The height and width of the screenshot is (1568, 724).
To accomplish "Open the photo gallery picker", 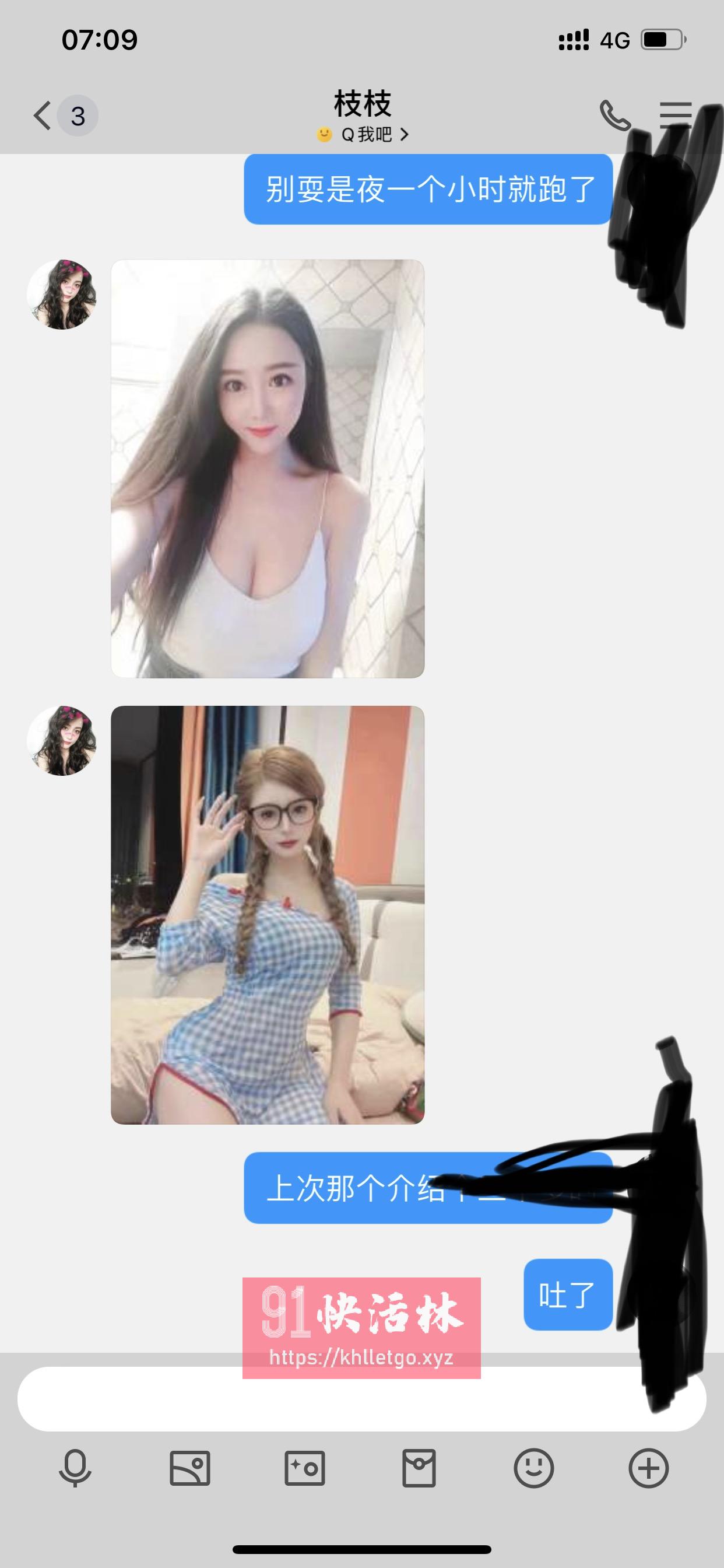I will pyautogui.click(x=190, y=1468).
